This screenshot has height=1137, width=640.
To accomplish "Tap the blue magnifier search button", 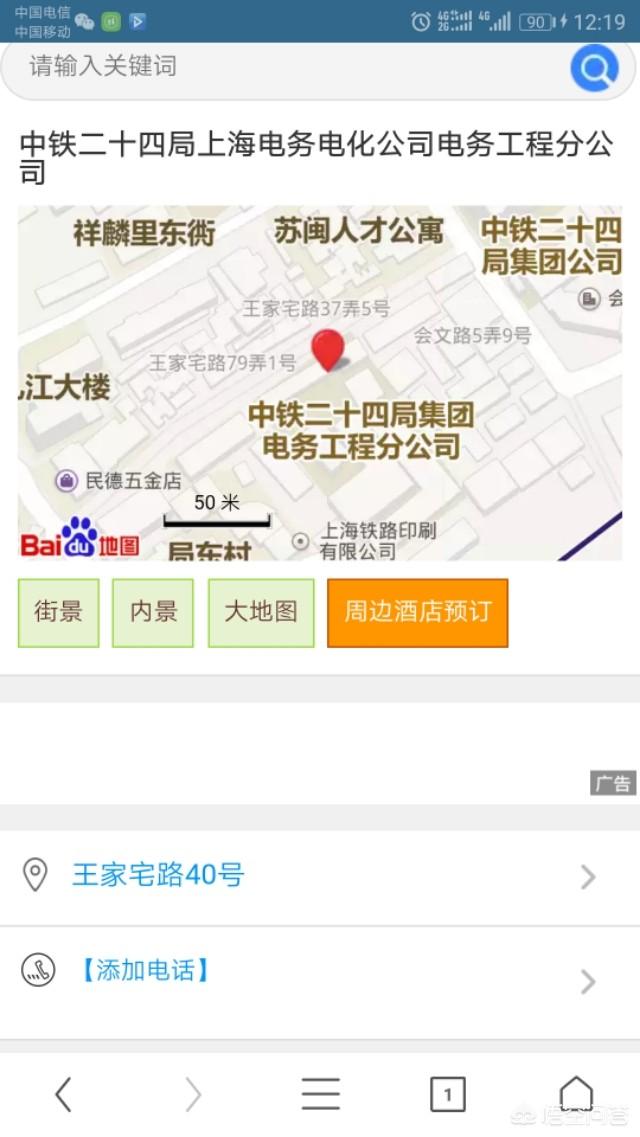I will [594, 68].
